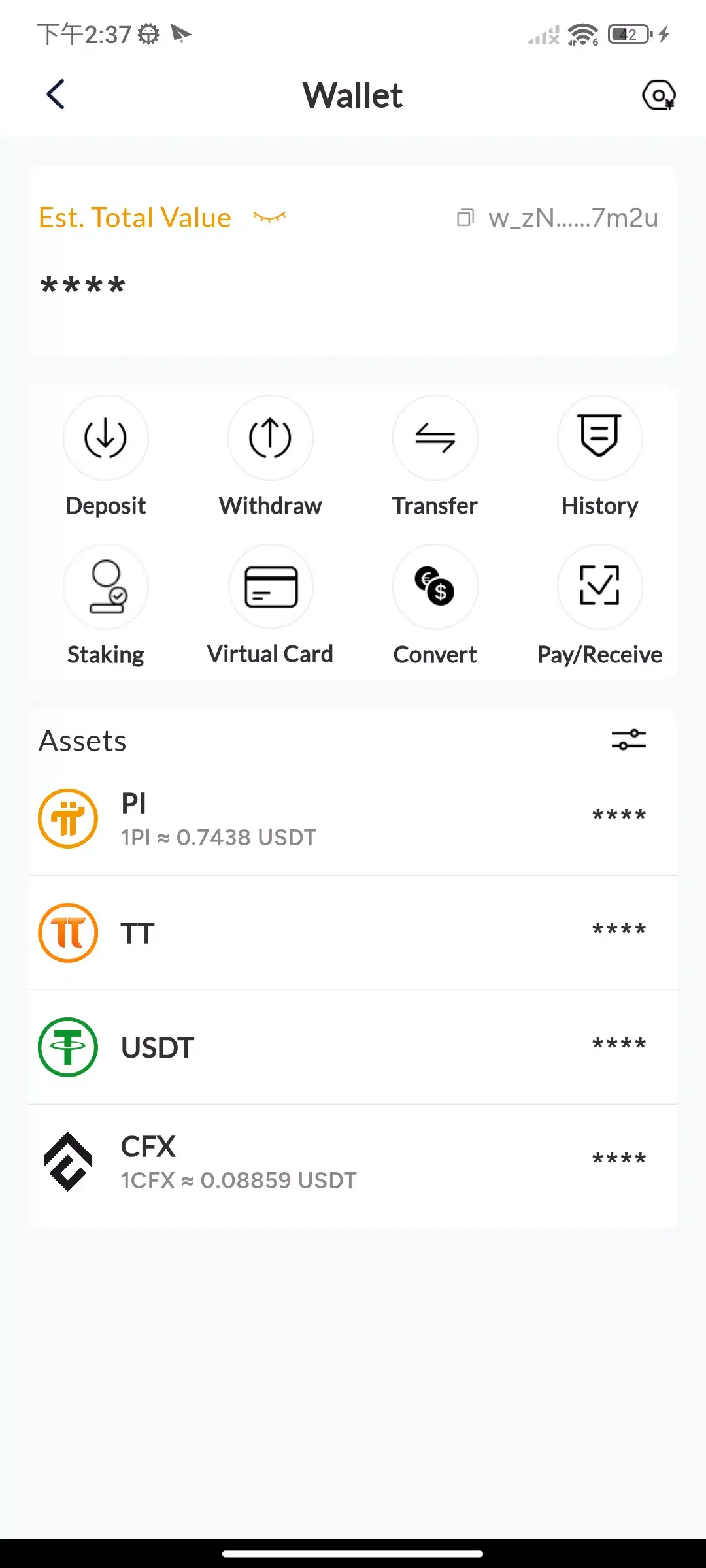Open the Virtual Card feature
This screenshot has width=706, height=1568.
point(270,587)
